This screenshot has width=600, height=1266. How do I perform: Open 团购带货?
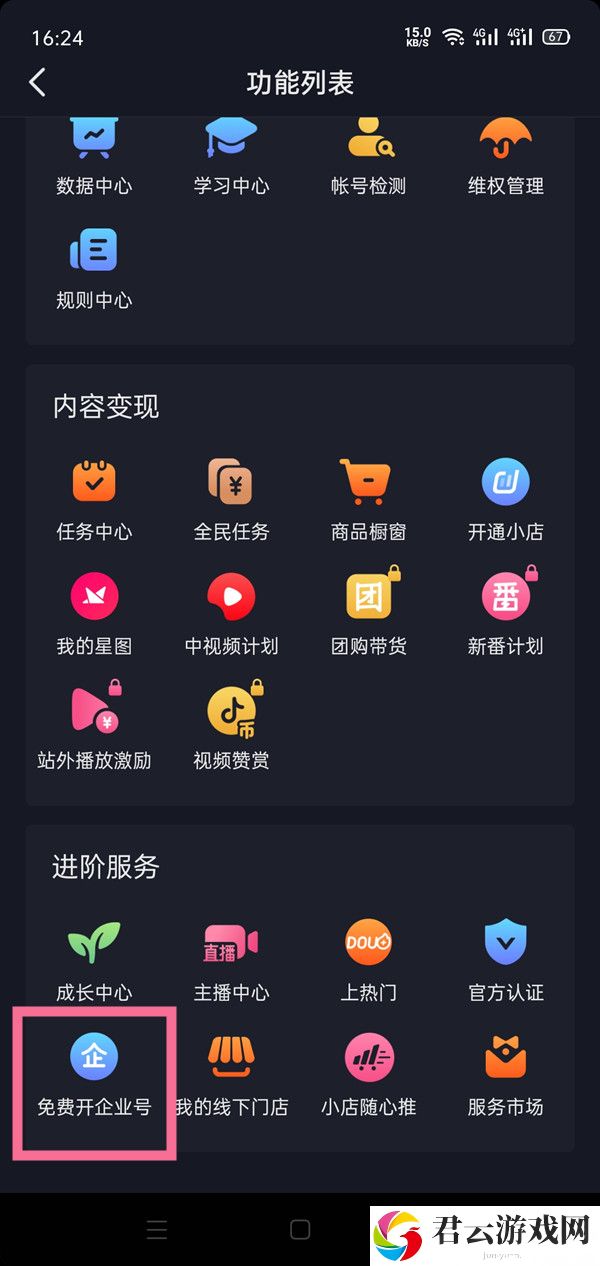point(369,615)
